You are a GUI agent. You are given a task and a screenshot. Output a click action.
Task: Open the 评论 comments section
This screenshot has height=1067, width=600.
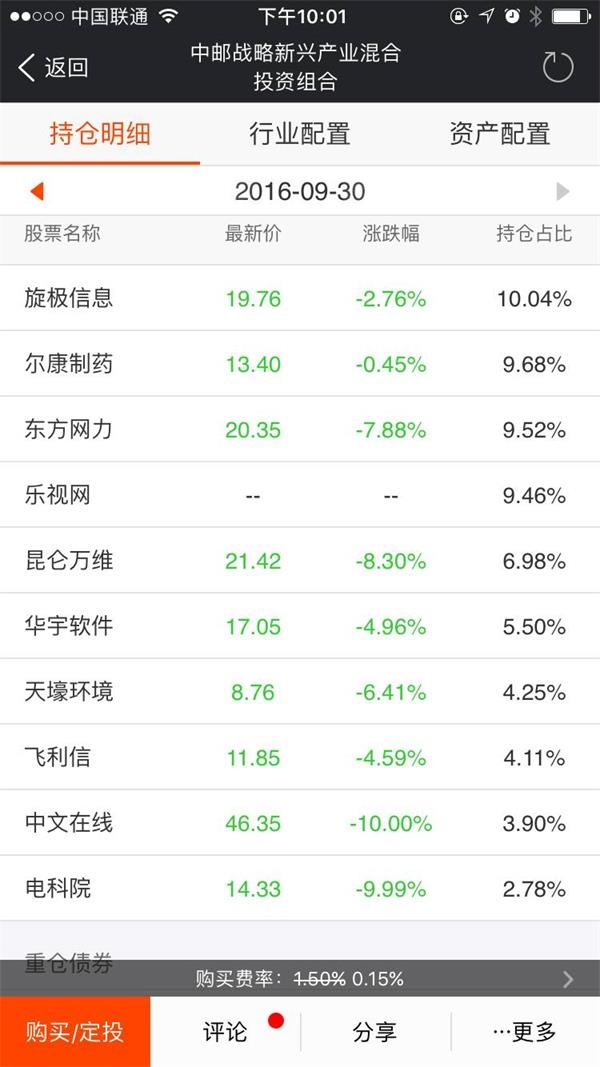pyautogui.click(x=226, y=1032)
